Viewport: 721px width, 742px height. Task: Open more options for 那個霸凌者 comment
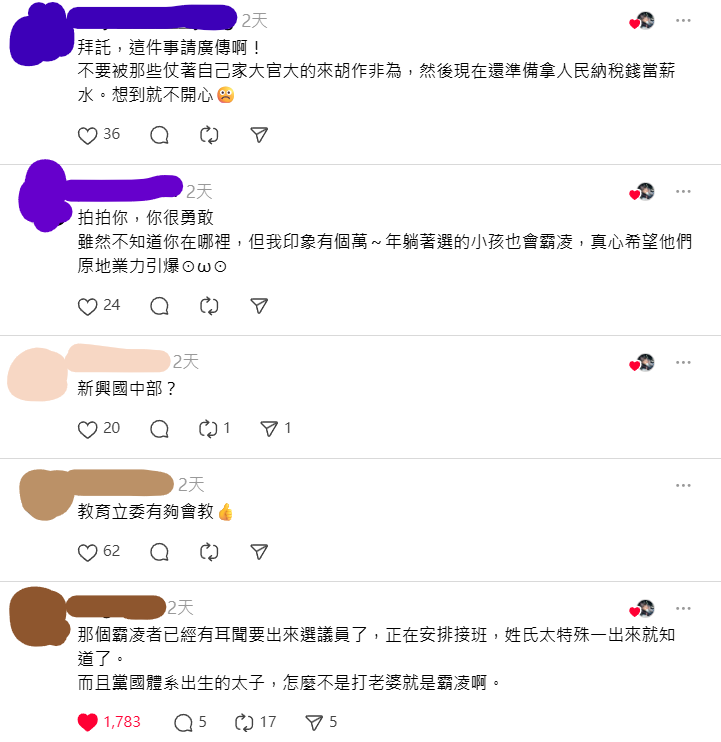(683, 608)
